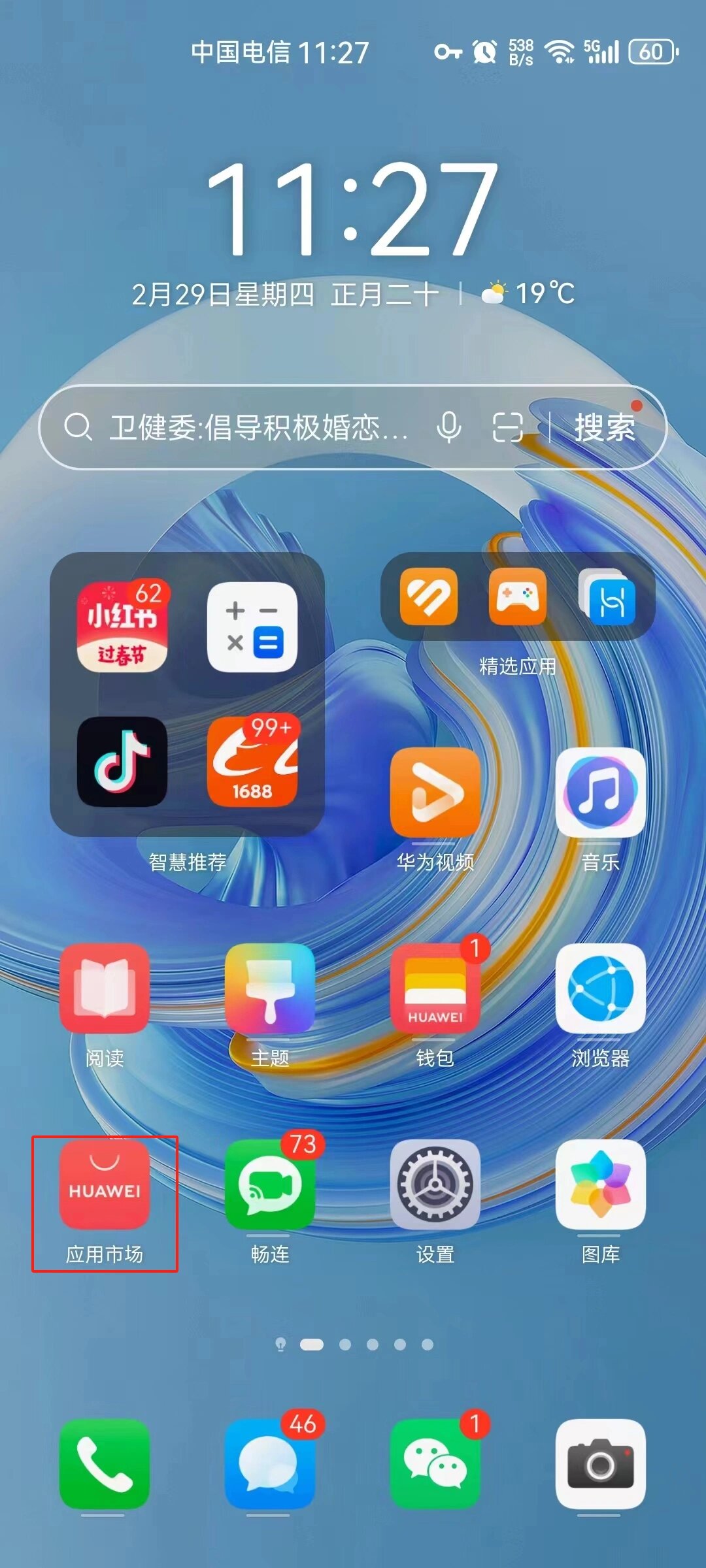Open the camera from the dock

[601, 1464]
